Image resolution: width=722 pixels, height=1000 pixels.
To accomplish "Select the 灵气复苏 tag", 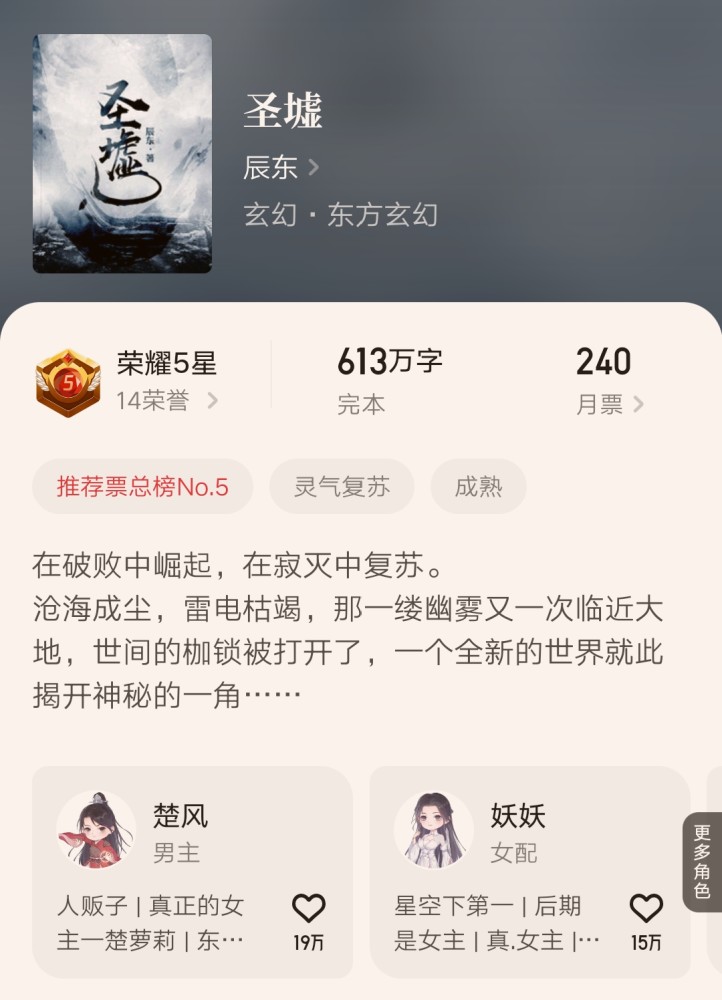I will click(341, 486).
